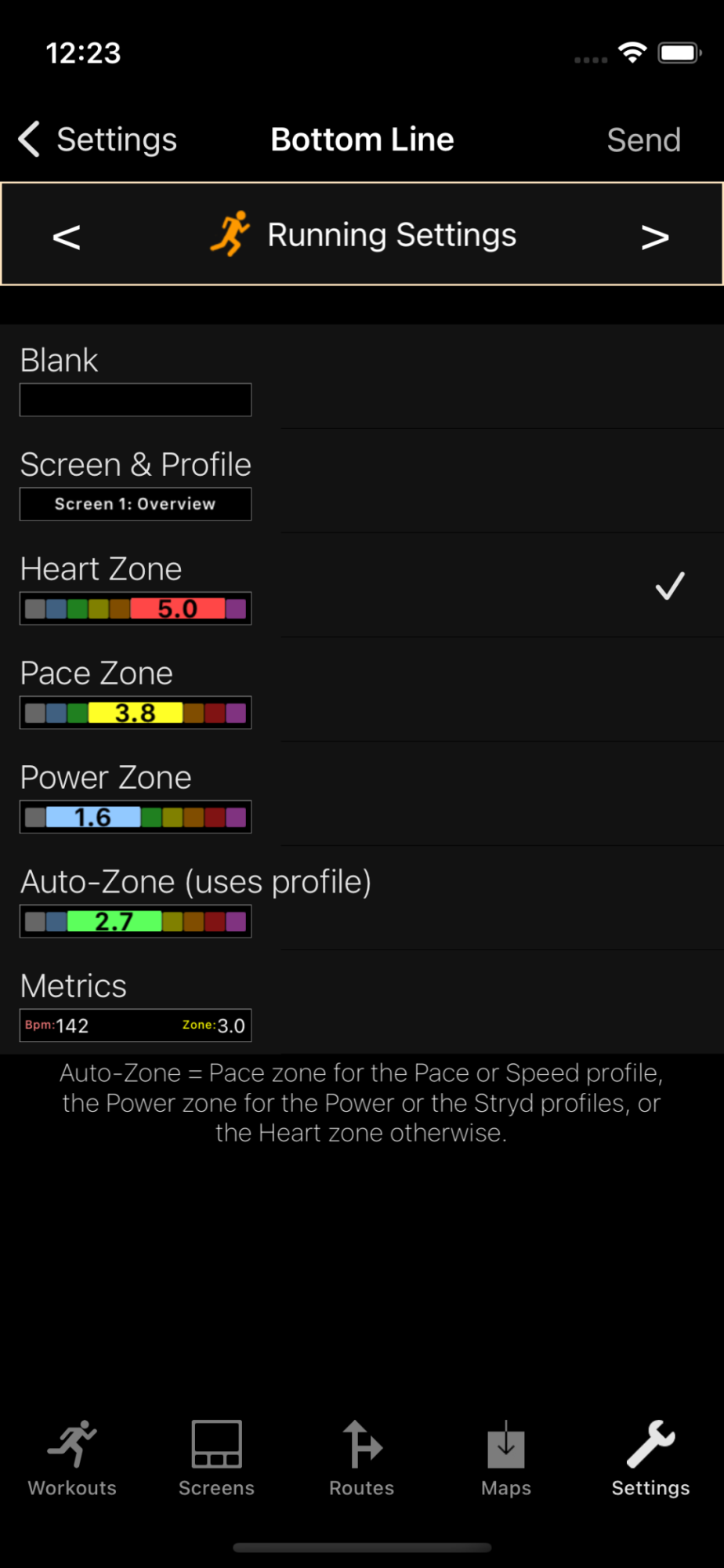Go to the next settings profile arrow
Image resolution: width=724 pixels, height=1568 pixels.
click(x=655, y=236)
